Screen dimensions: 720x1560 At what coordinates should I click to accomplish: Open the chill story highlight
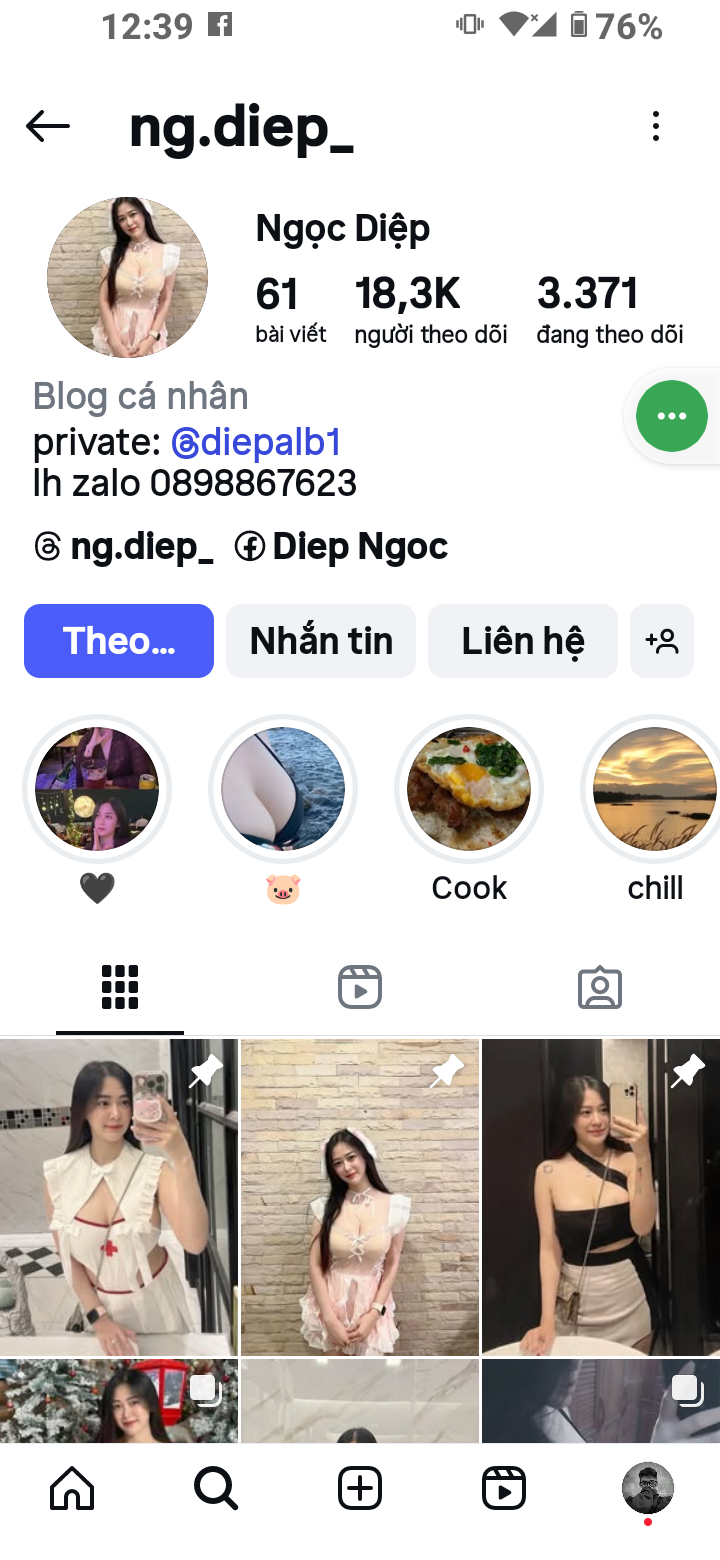click(655, 789)
